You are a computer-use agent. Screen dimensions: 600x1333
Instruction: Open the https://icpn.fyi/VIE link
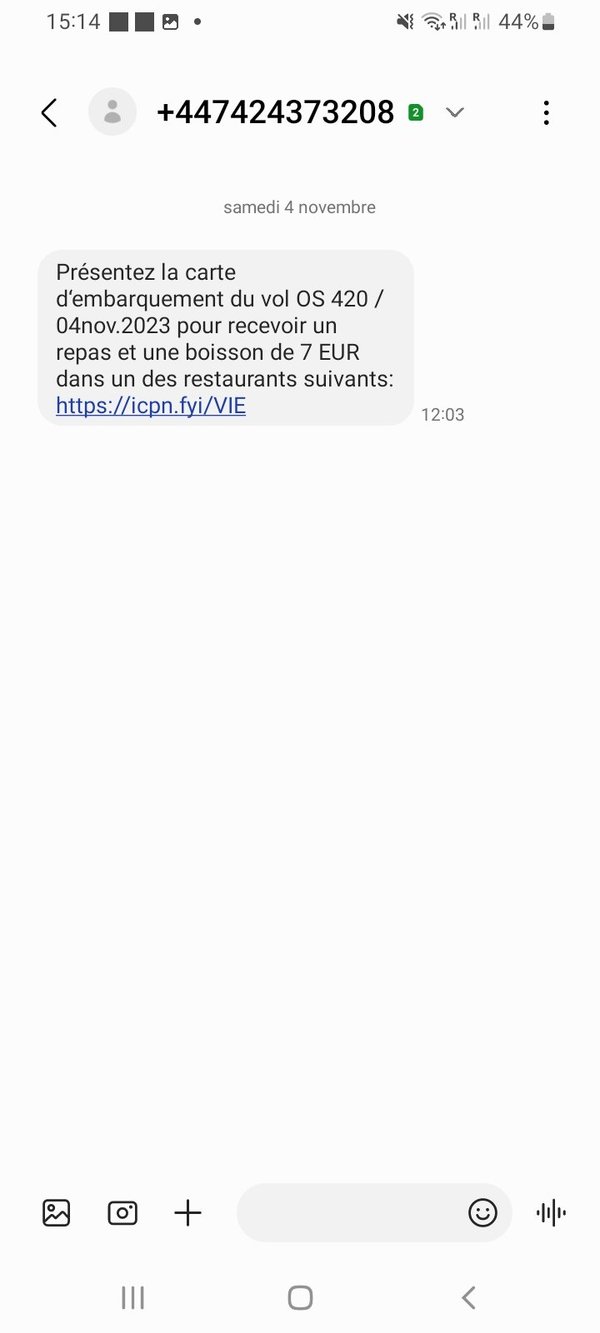[x=151, y=406]
